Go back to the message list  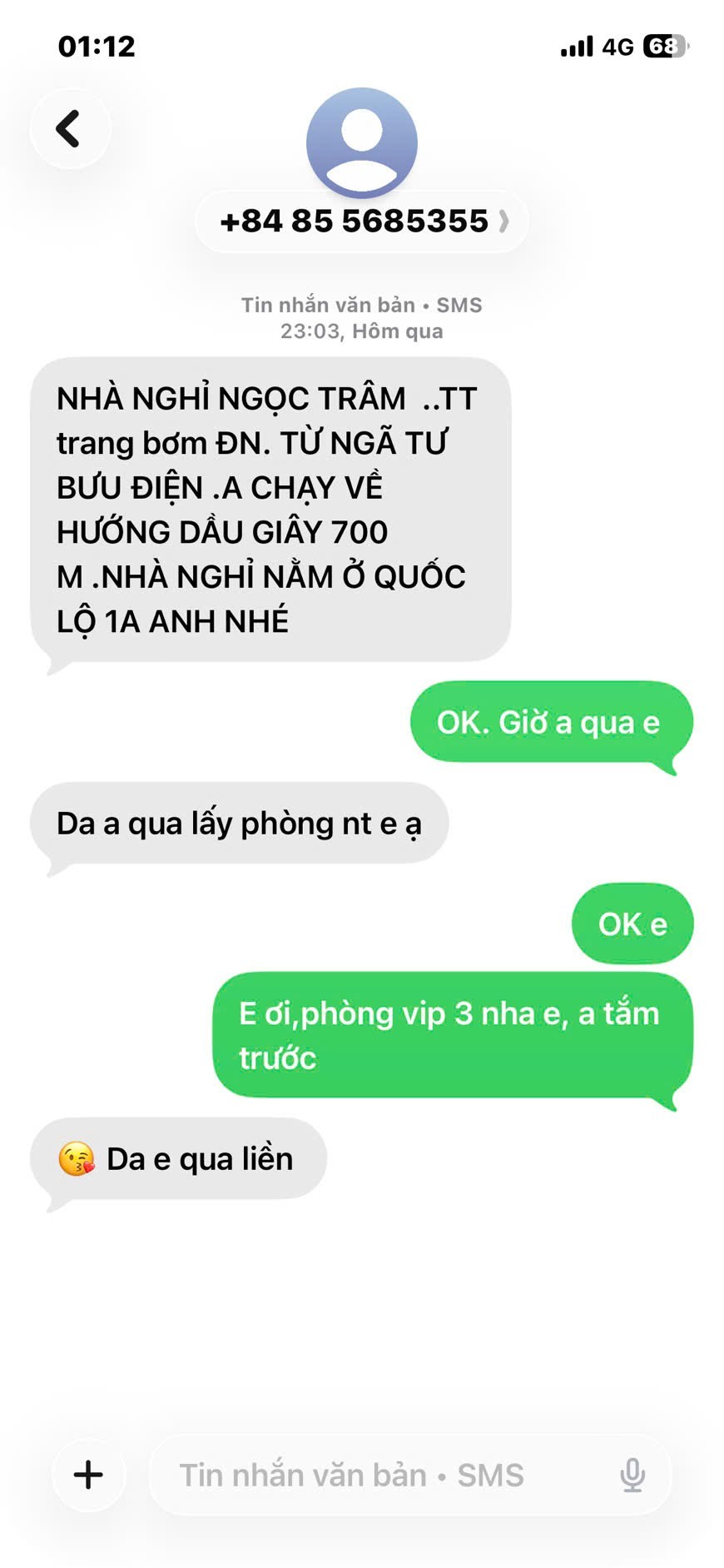pyautogui.click(x=70, y=129)
